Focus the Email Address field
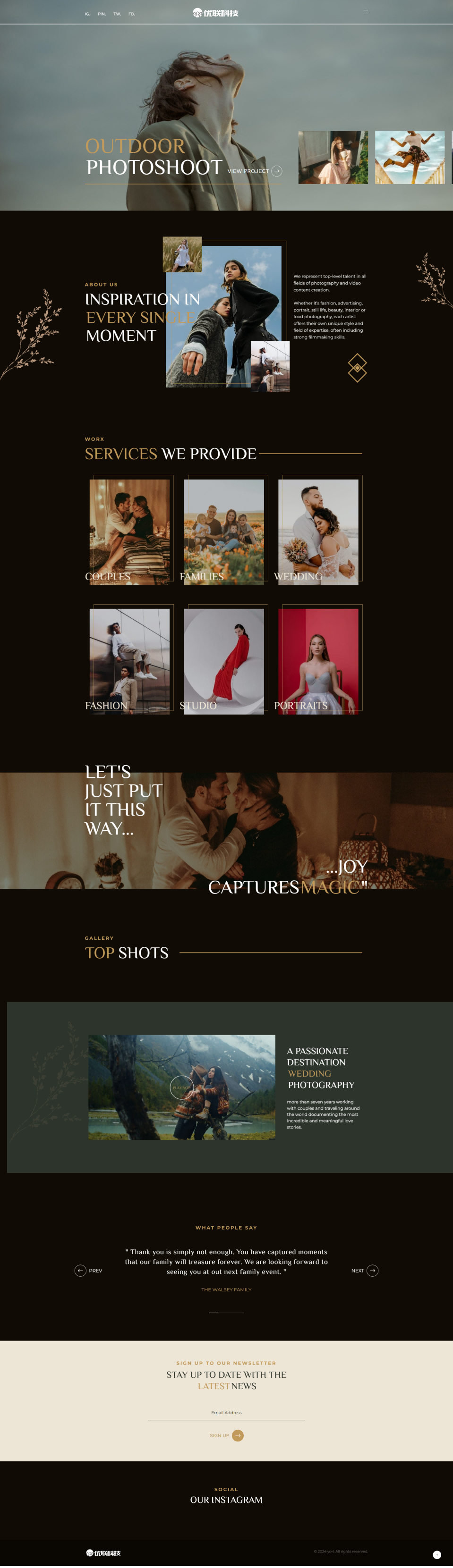Viewport: 453px width, 1568px height. pos(226,1412)
